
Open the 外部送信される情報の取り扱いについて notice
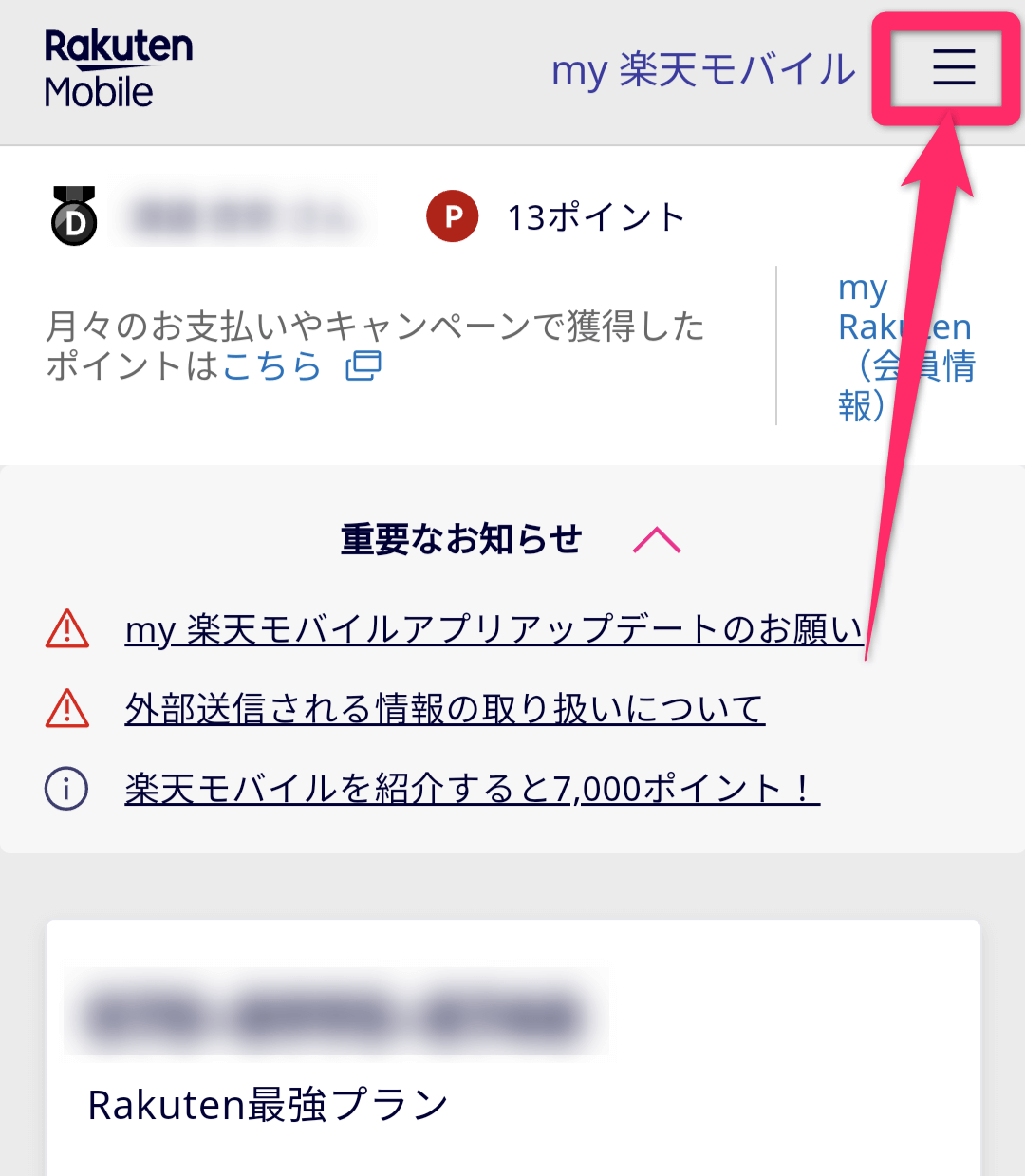[x=444, y=708]
